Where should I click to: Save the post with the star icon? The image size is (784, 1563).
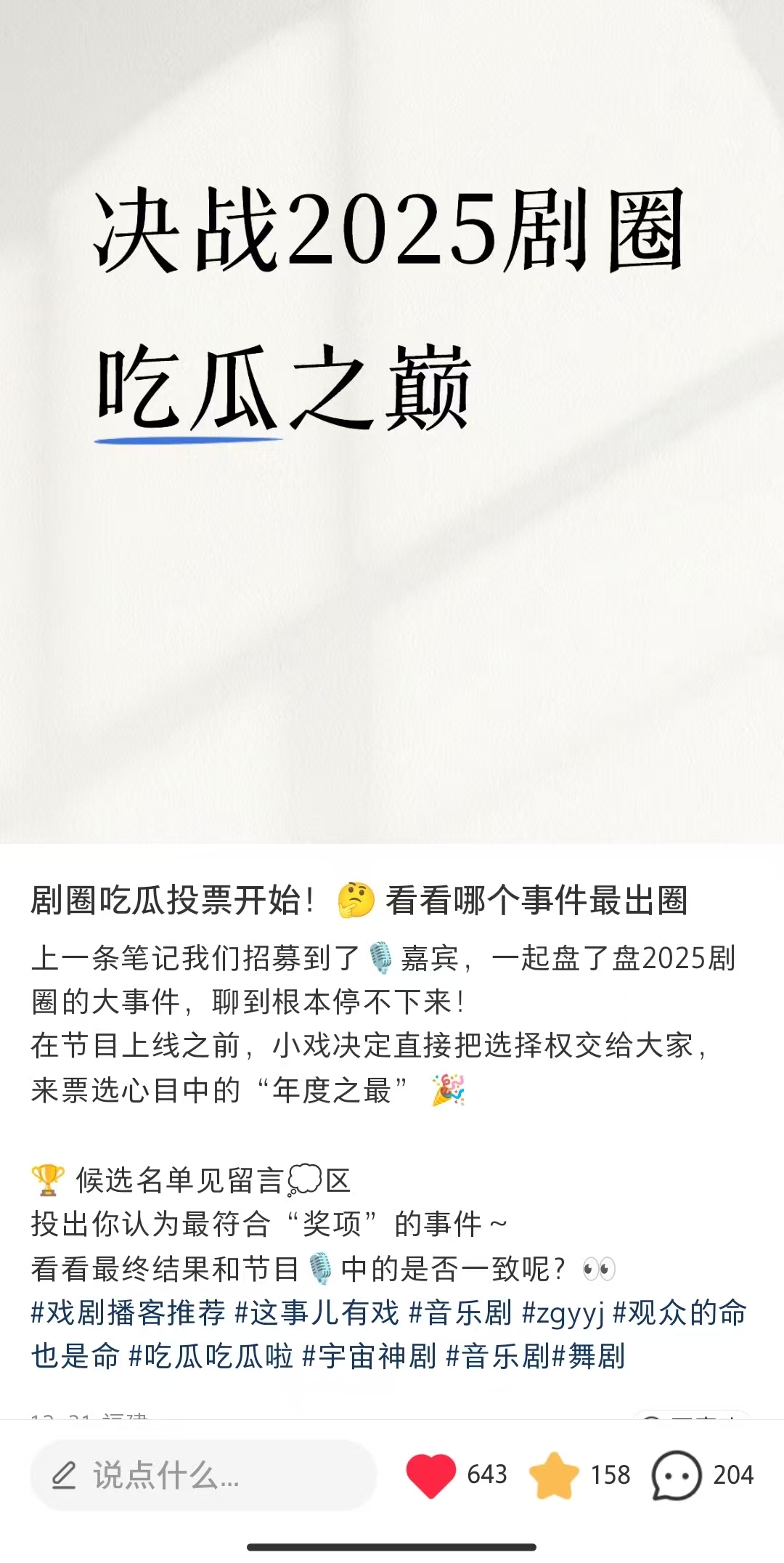(x=554, y=1475)
